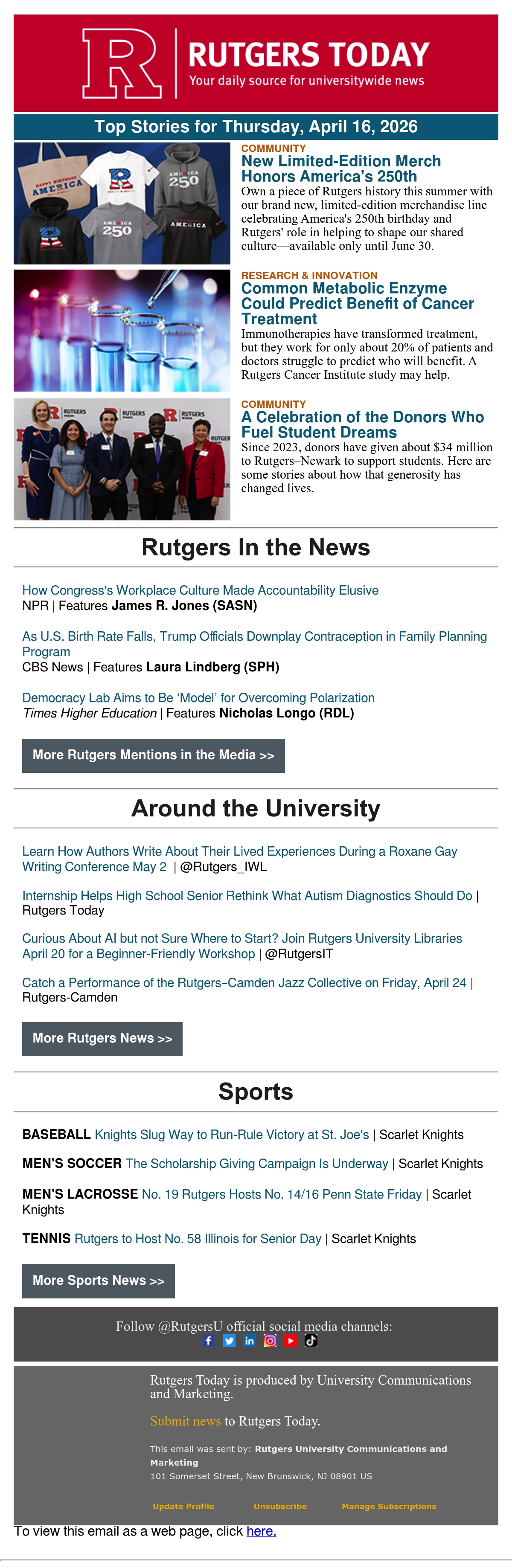View the Rutgers–Camden Jazz Collective performance link

(x=244, y=982)
